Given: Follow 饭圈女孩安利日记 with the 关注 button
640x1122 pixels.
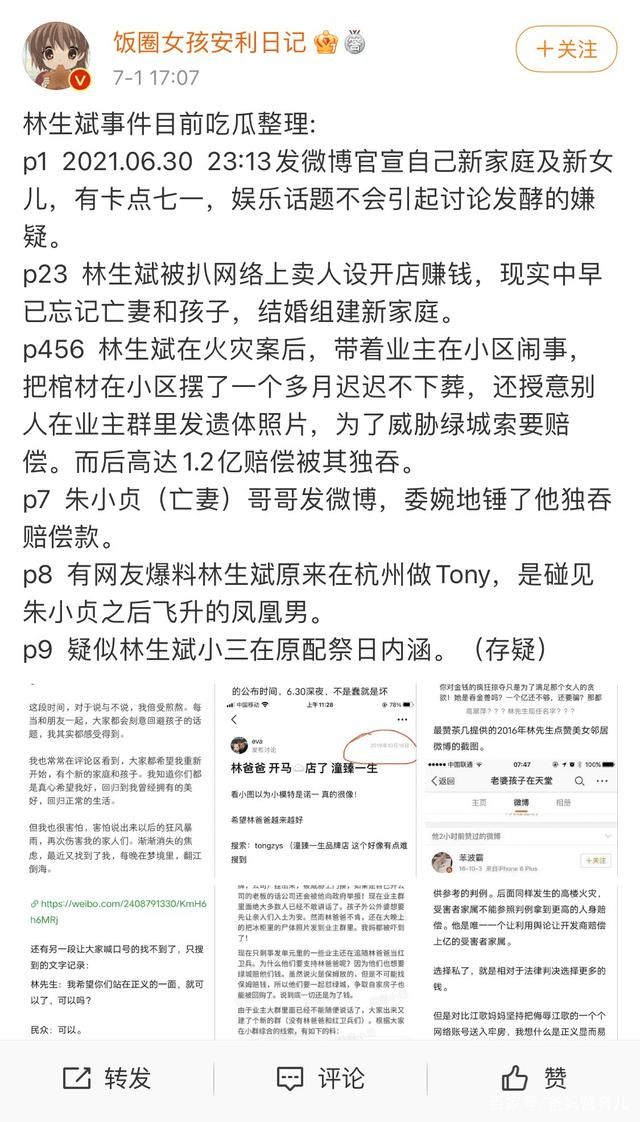Looking at the screenshot, I should [x=566, y=48].
